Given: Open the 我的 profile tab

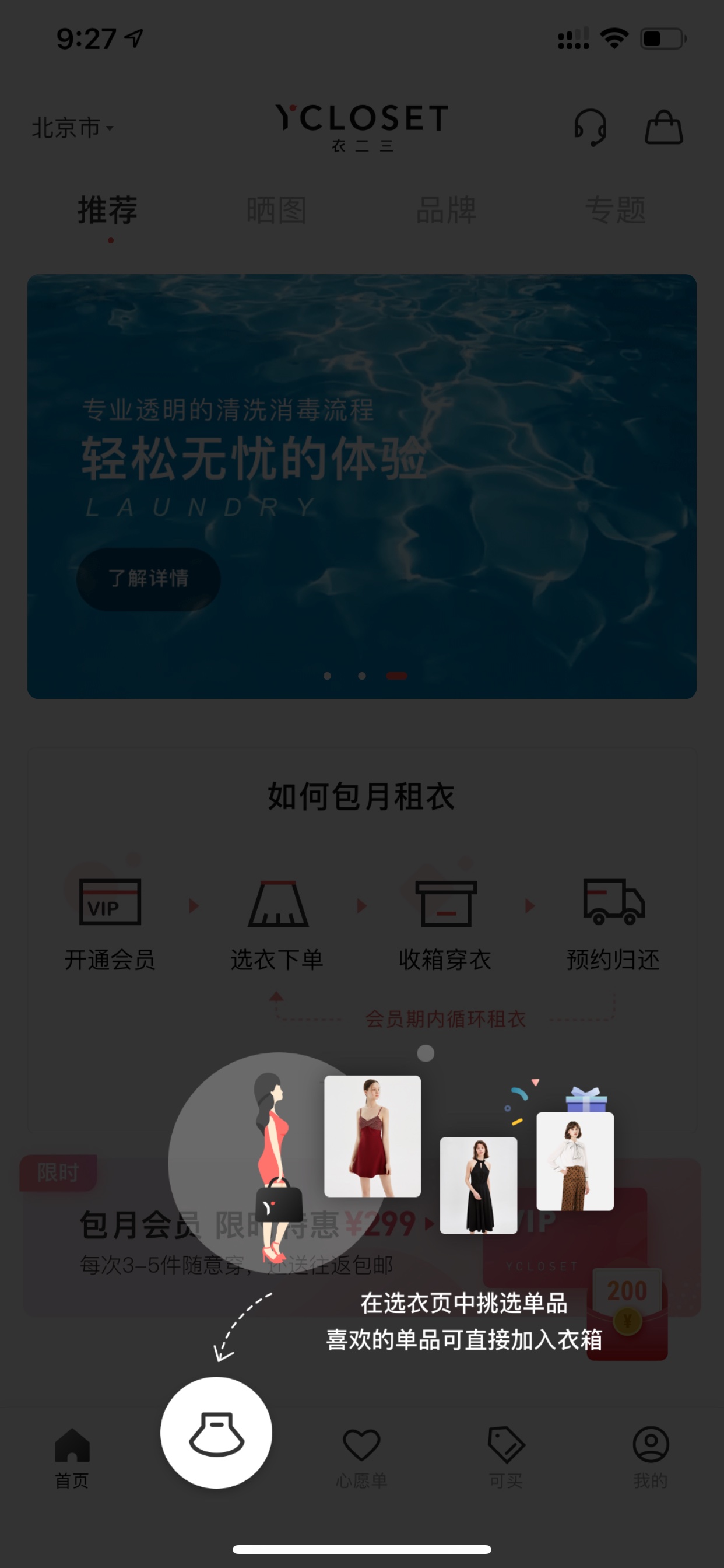Looking at the screenshot, I should (651, 1457).
